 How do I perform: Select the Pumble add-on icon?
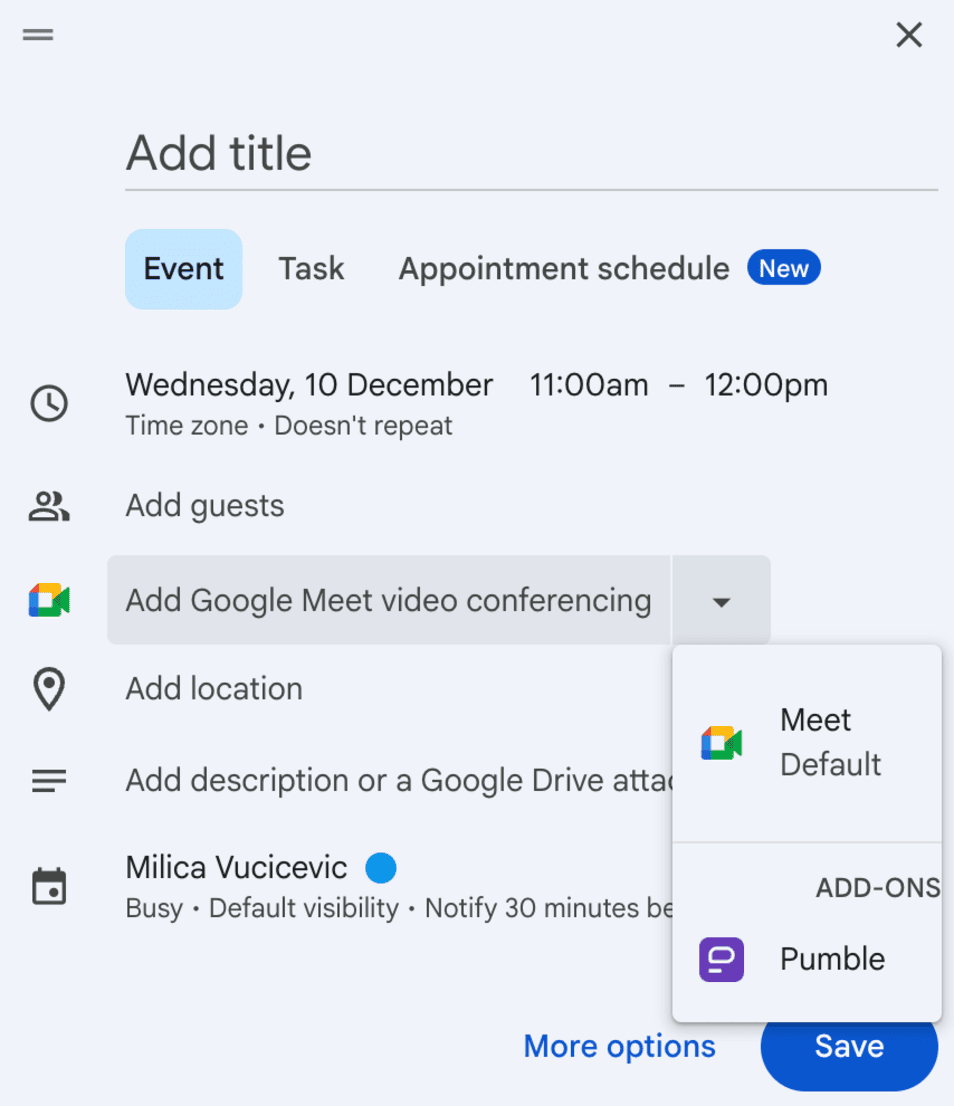point(722,958)
